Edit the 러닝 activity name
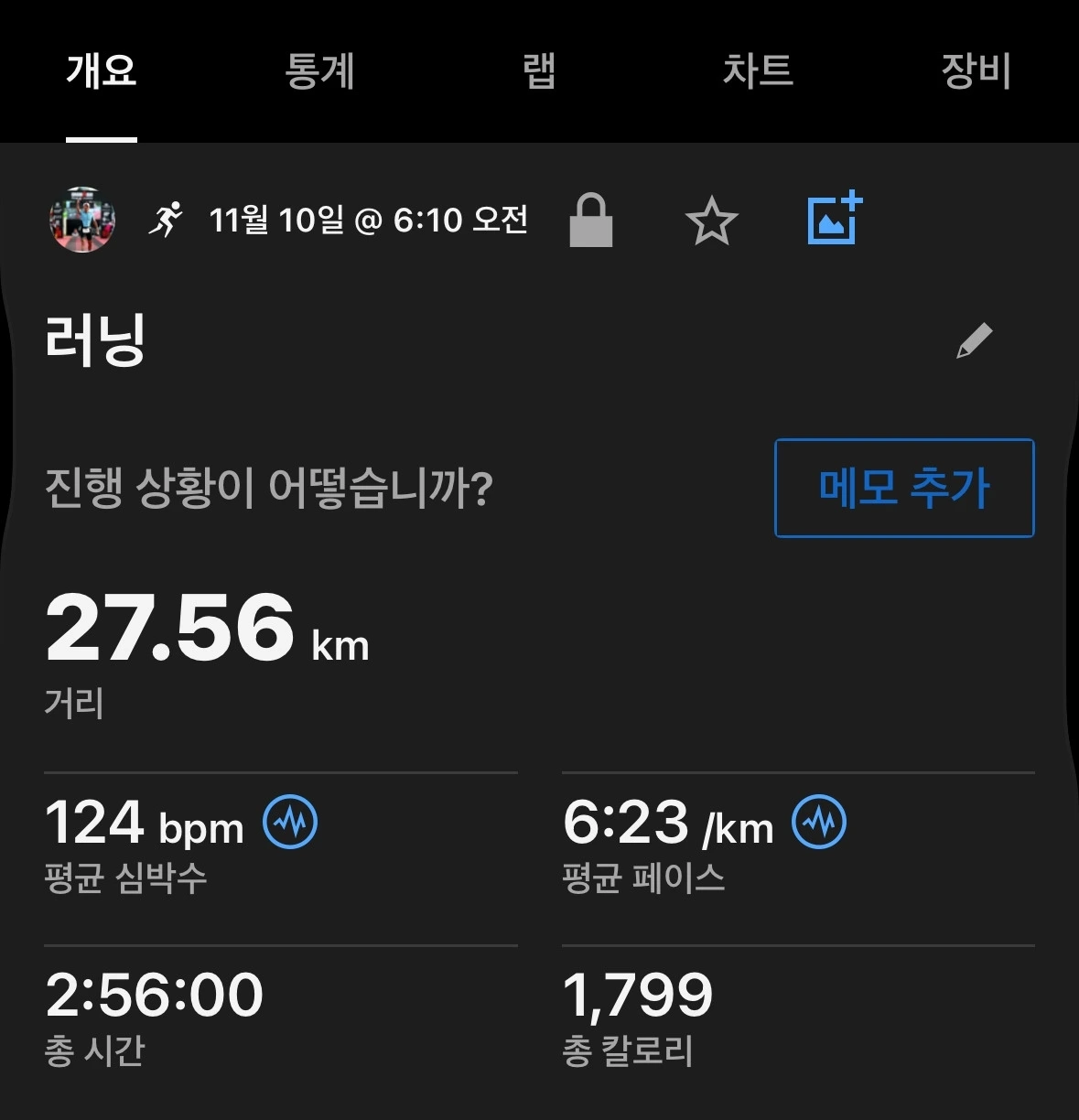1079x1120 pixels. 974,341
